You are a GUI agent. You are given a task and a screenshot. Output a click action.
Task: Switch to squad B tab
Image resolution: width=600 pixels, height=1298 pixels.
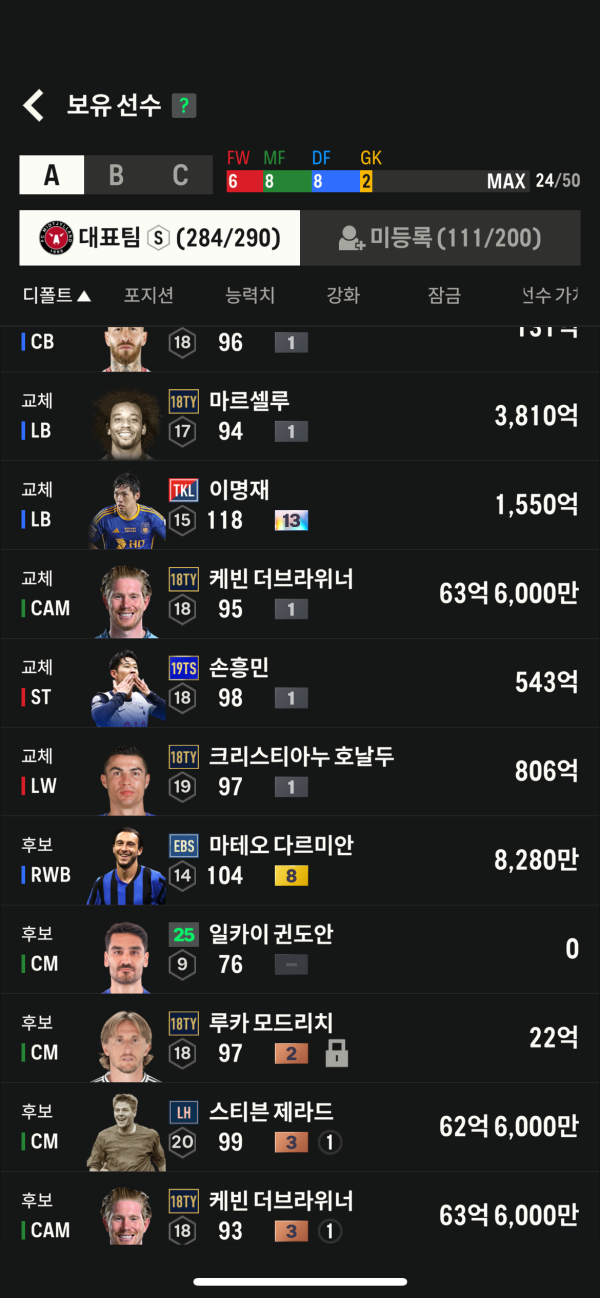click(x=116, y=176)
